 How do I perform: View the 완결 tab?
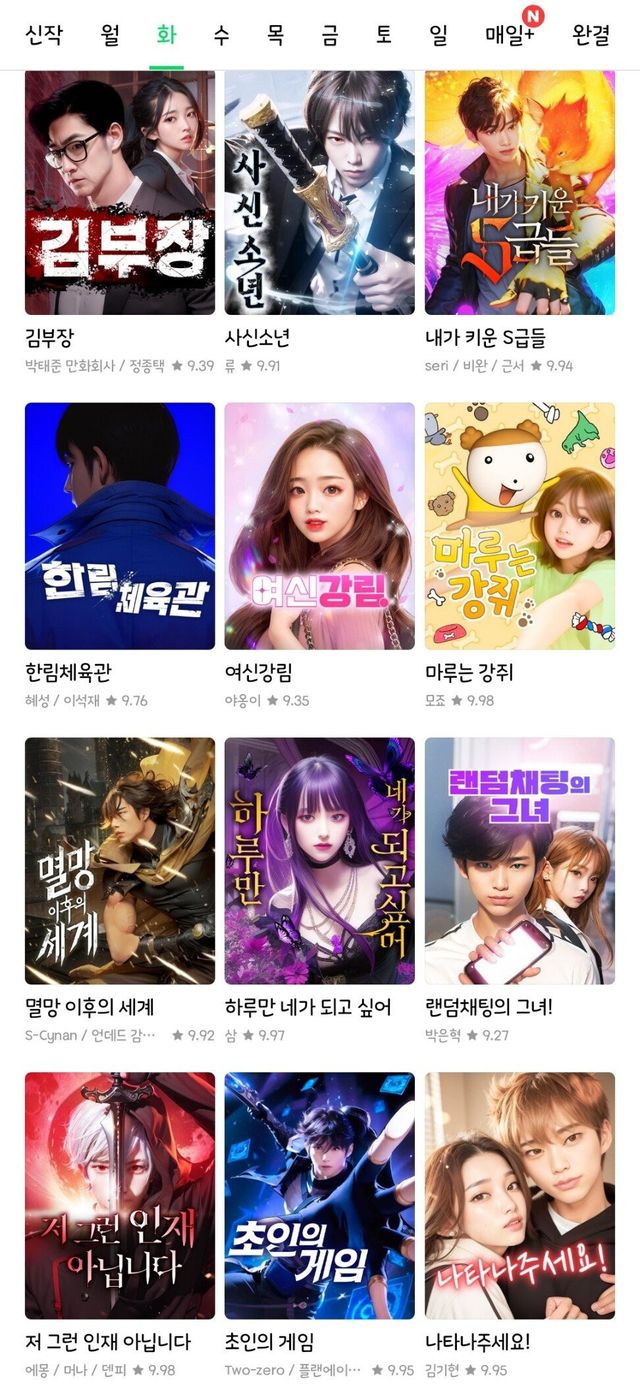coord(591,35)
